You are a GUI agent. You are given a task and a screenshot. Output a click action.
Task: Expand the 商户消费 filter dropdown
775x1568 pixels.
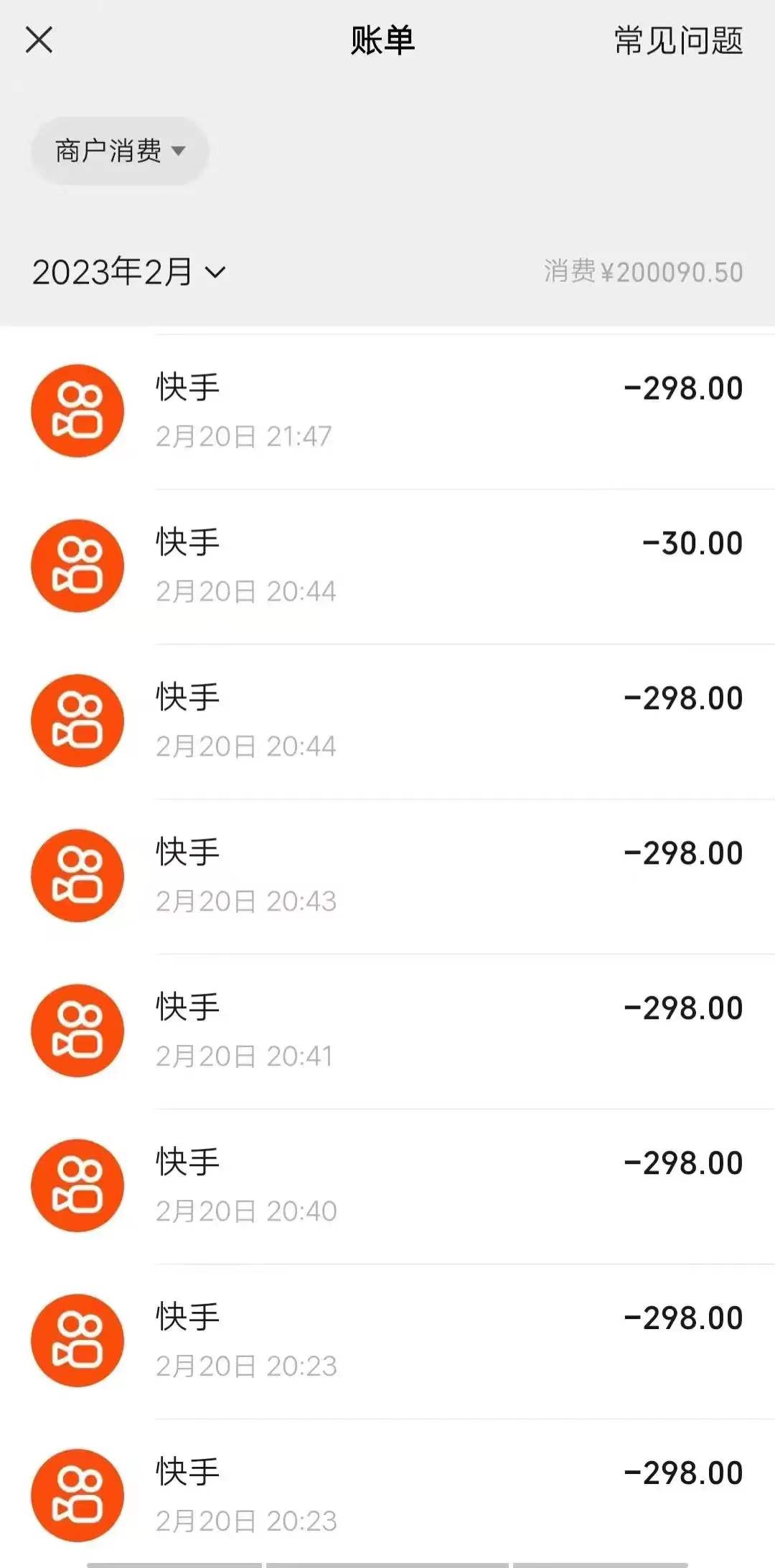pyautogui.click(x=120, y=151)
